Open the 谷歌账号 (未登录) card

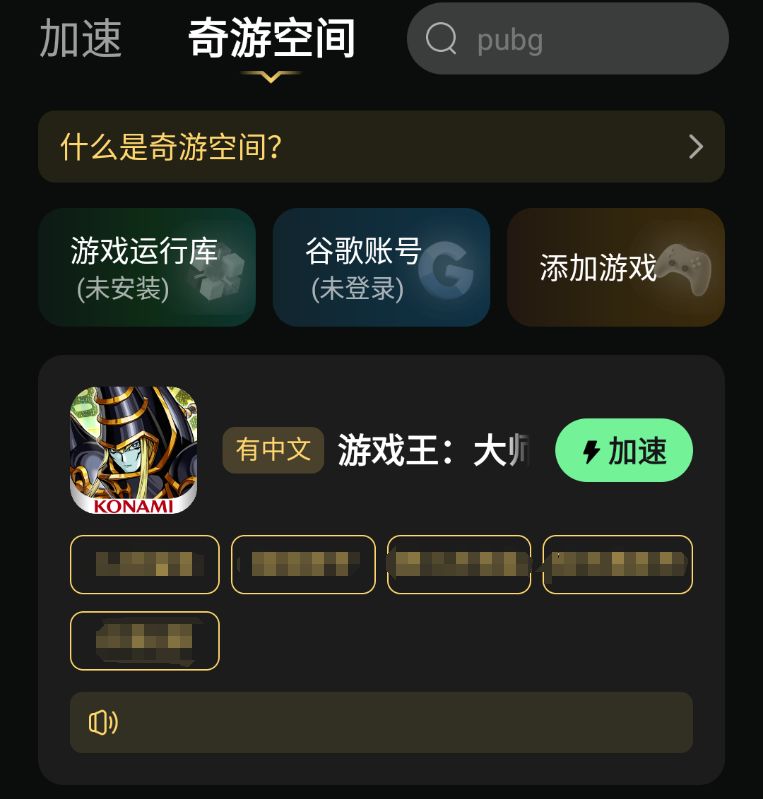pyautogui.click(x=381, y=266)
